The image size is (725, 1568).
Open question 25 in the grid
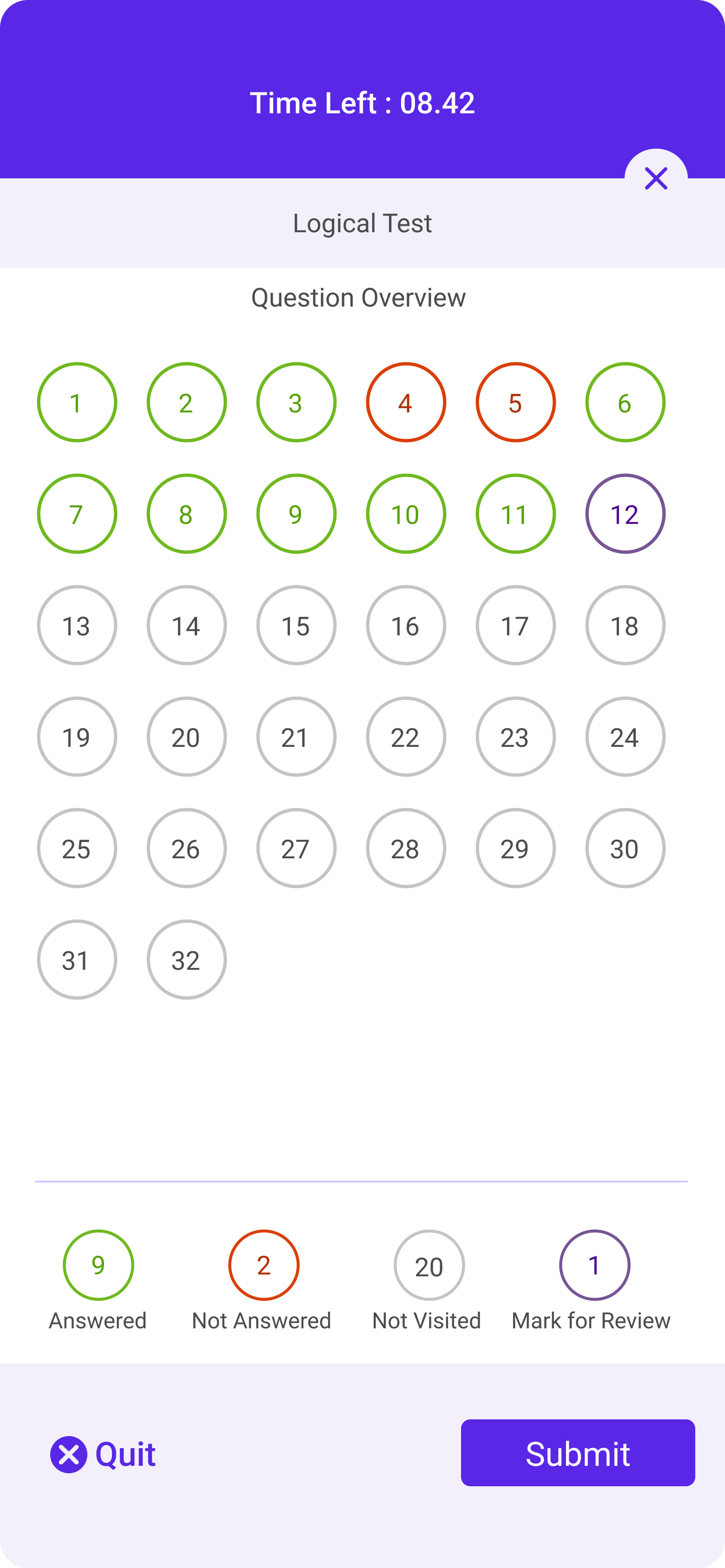[77, 848]
